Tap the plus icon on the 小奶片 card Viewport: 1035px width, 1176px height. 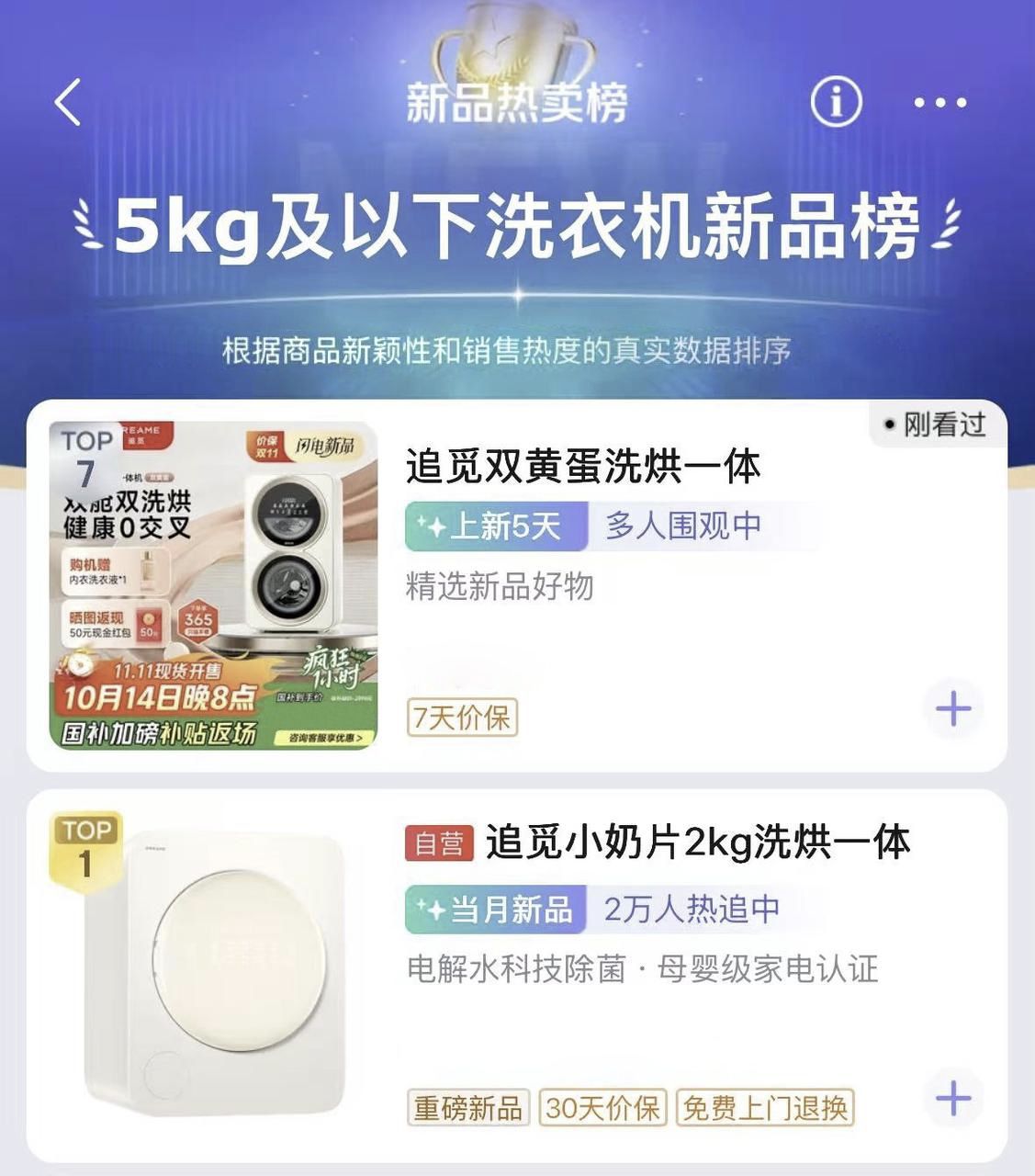951,1099
